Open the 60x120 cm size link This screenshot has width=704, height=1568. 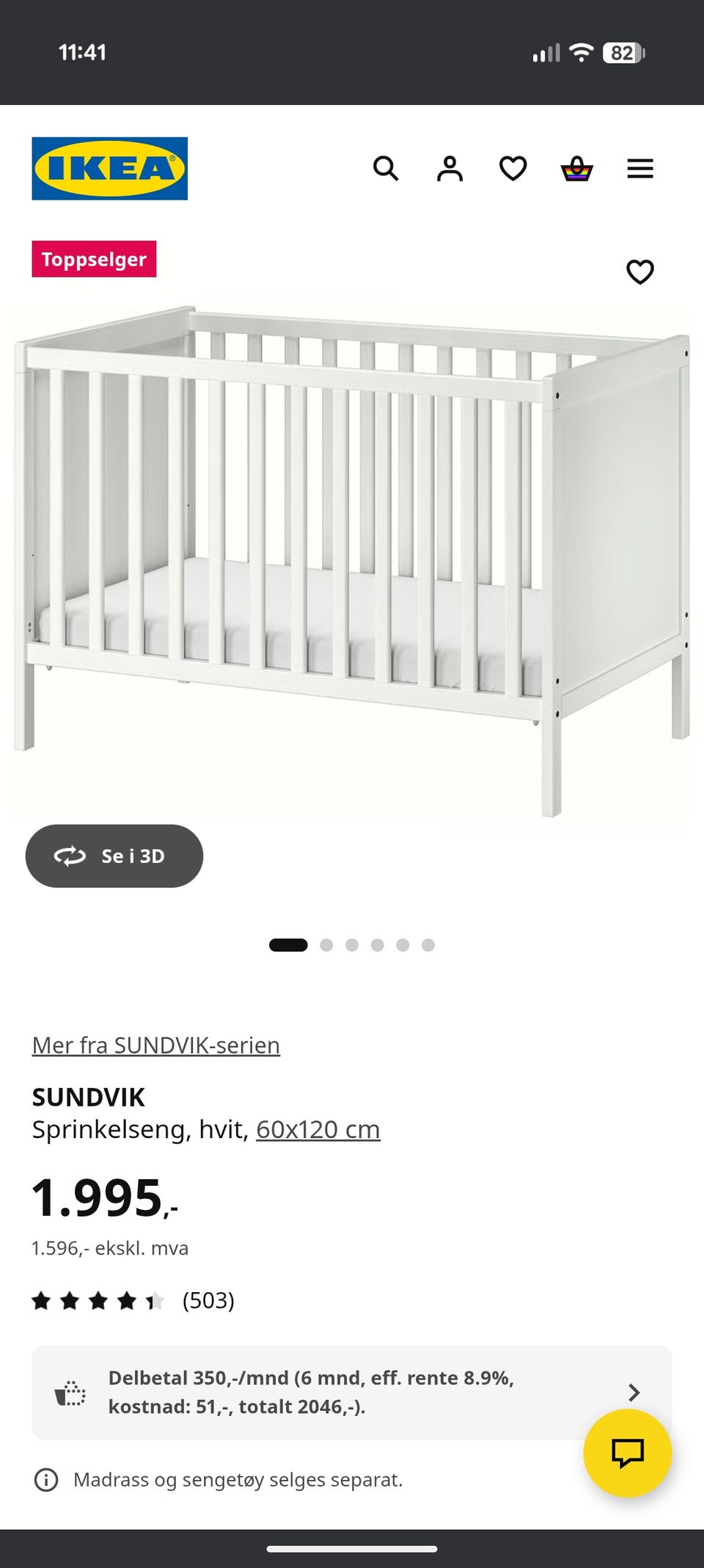tap(318, 1129)
